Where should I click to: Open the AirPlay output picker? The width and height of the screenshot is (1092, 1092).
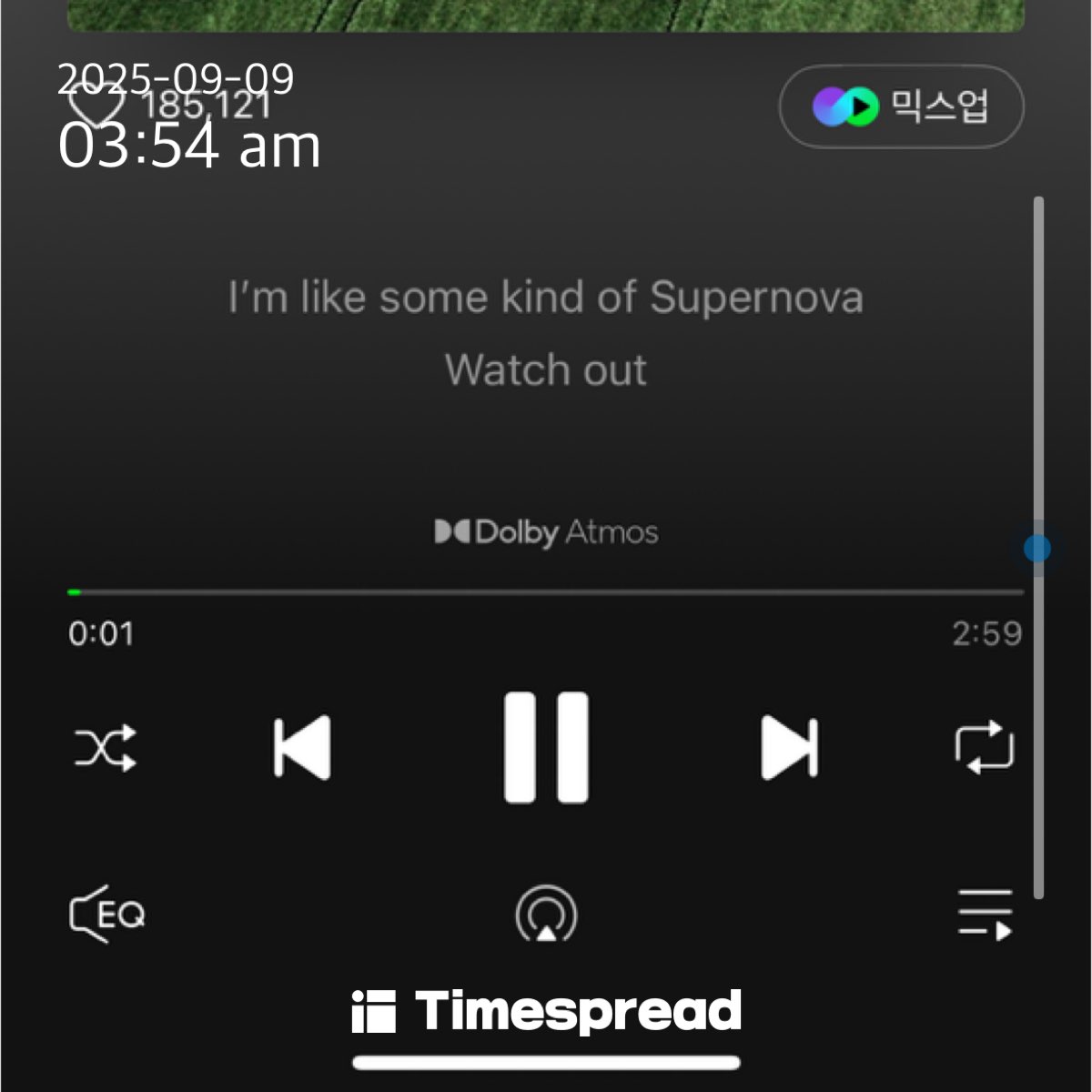point(546,914)
